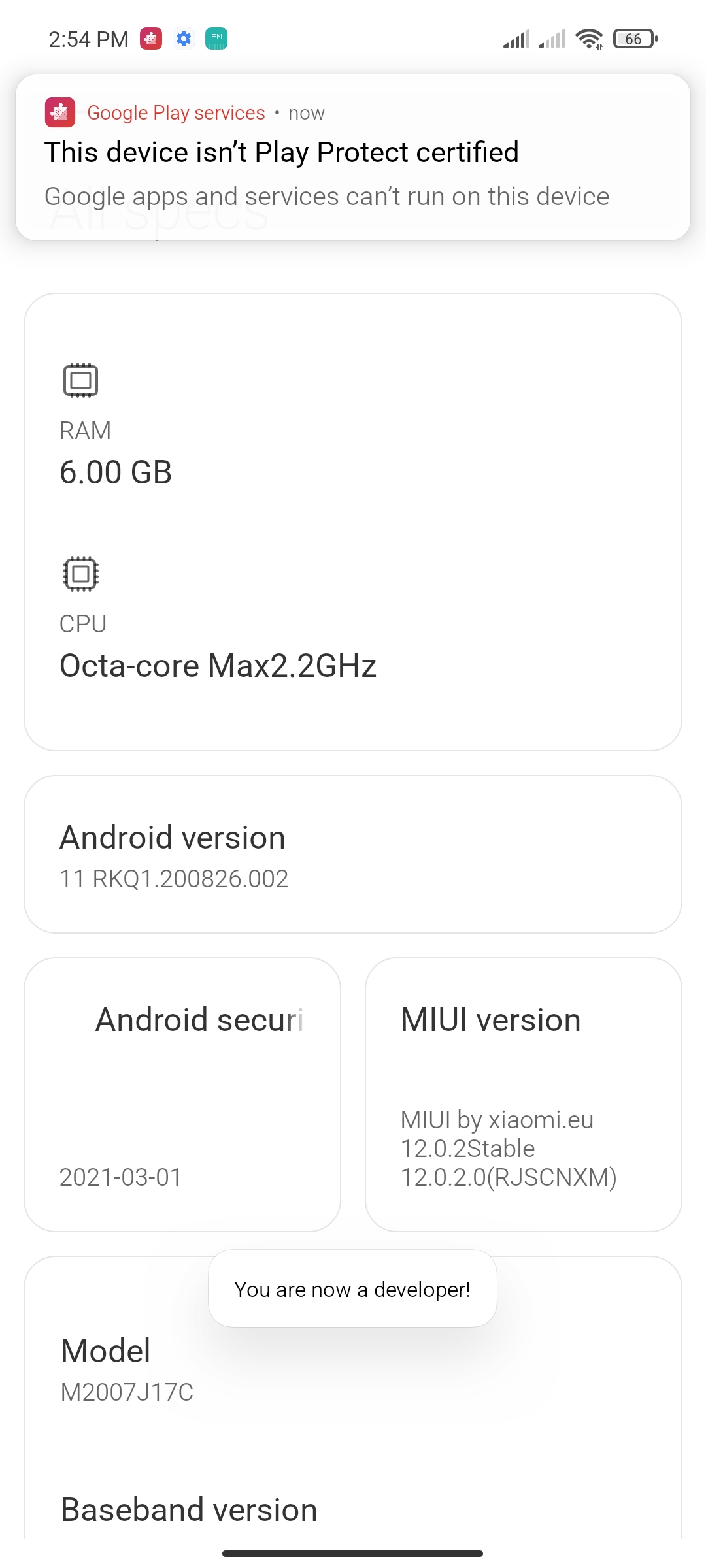Screen dimensions: 706x1568
Task: Tap the MIUI version card
Action: tap(524, 1095)
